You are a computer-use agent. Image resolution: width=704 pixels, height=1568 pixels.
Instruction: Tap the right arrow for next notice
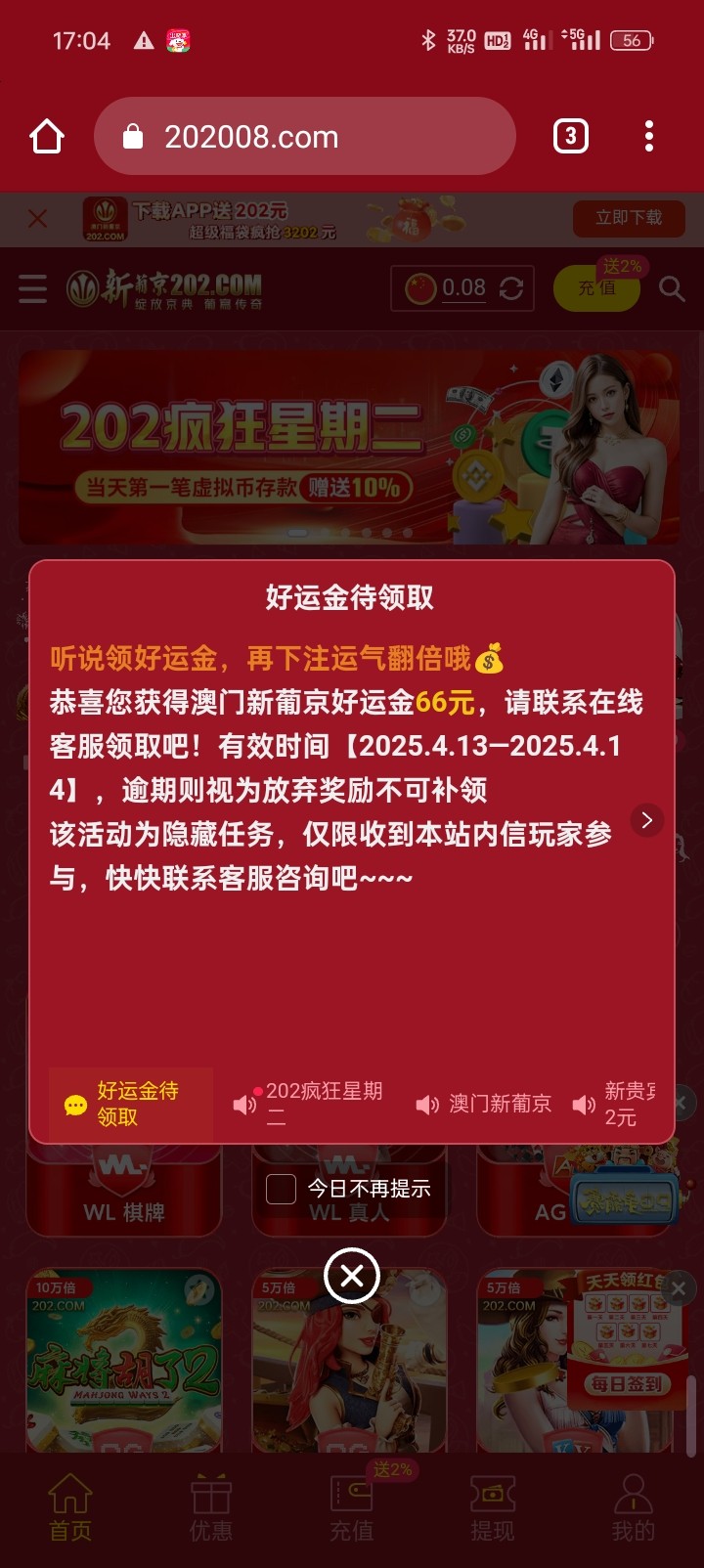646,820
